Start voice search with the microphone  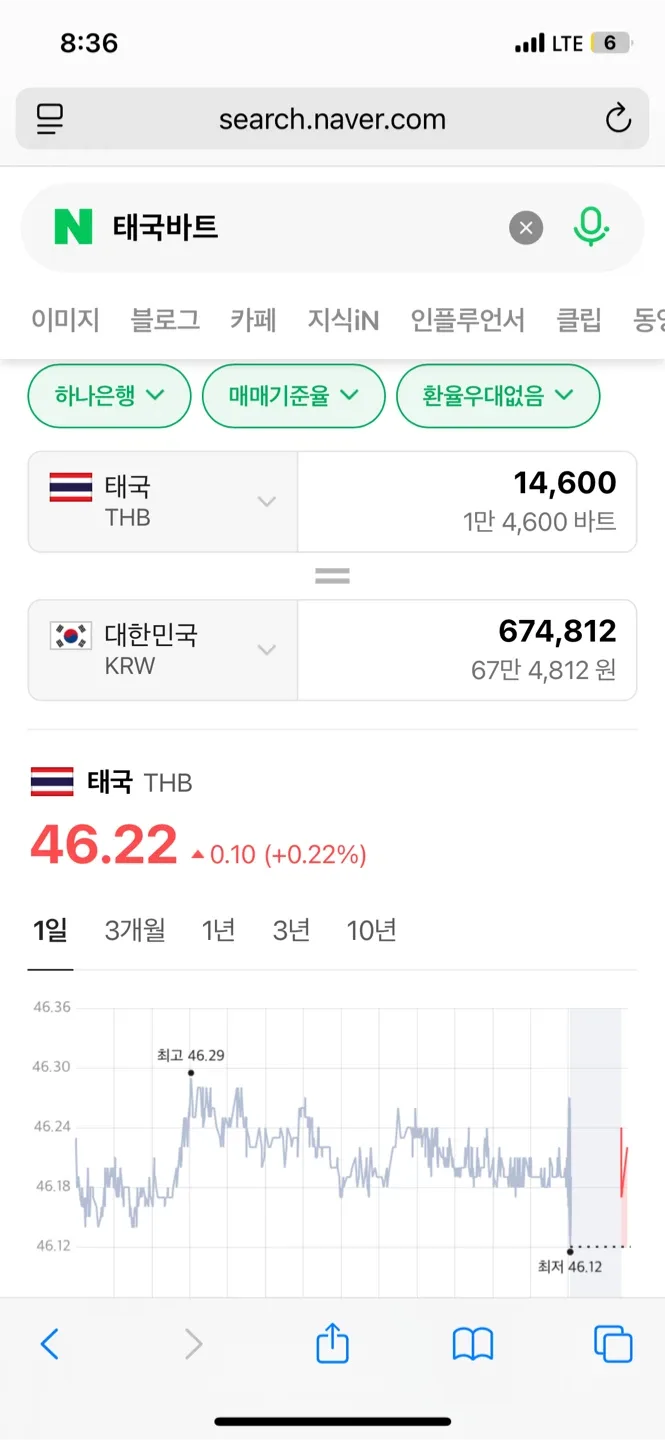click(591, 228)
